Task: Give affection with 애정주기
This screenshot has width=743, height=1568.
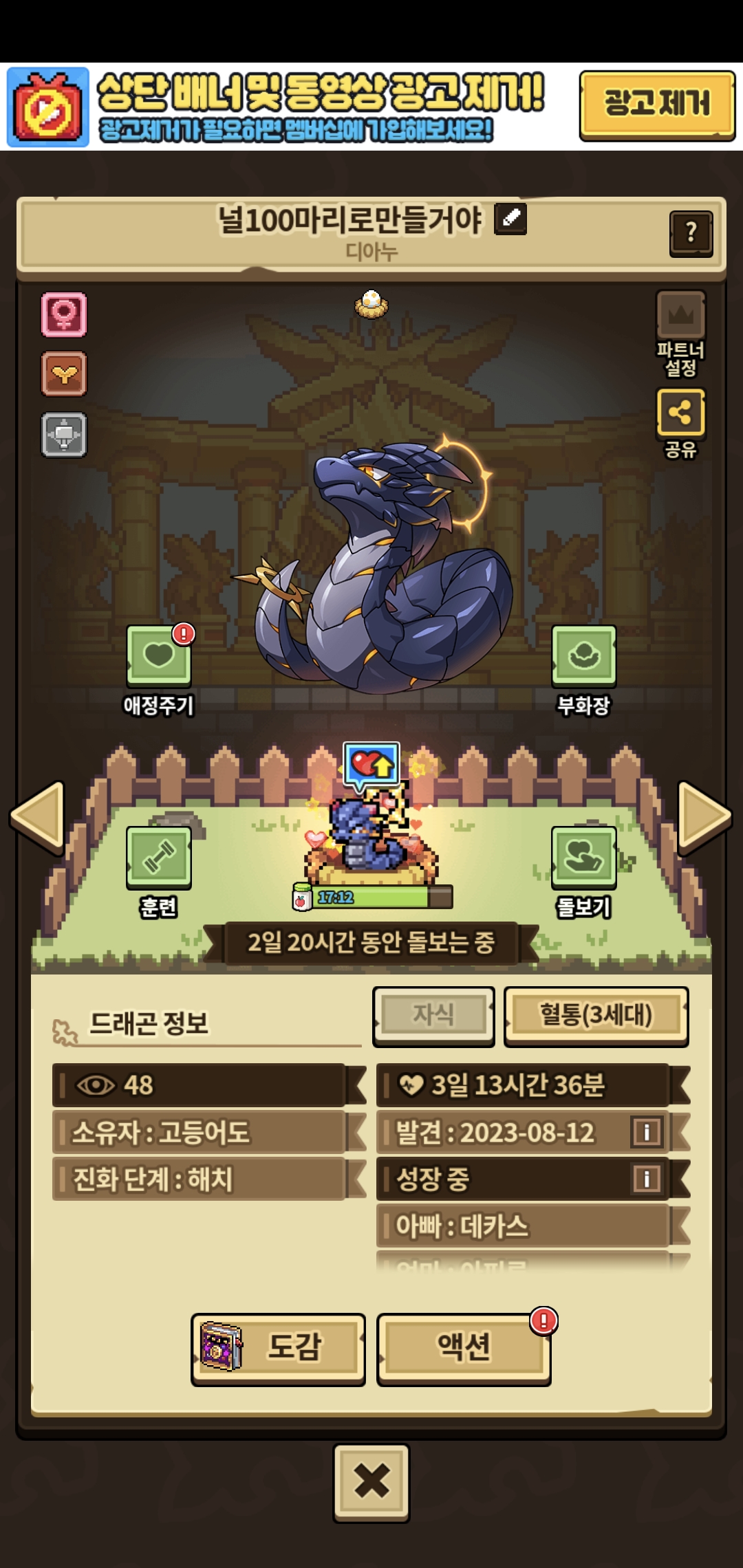Action: point(159,657)
